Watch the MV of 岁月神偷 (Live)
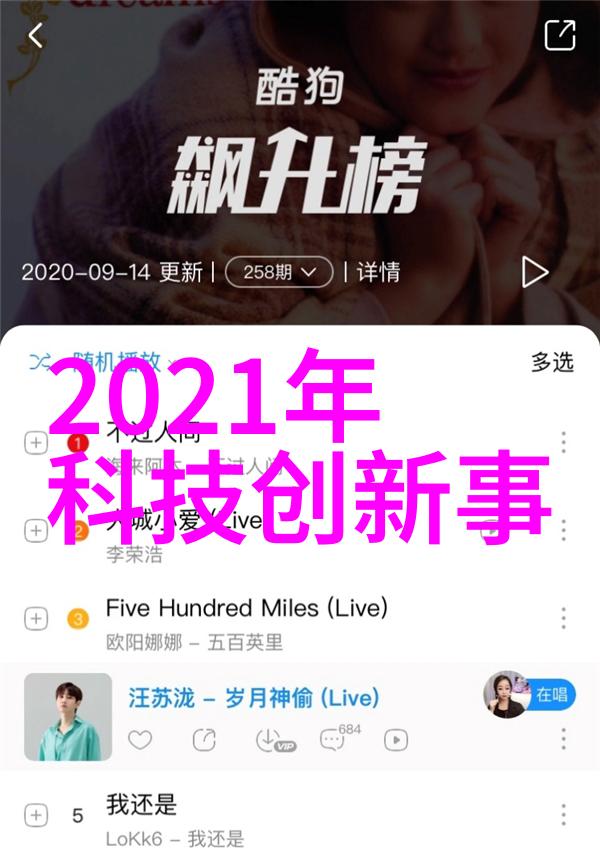 [x=397, y=740]
